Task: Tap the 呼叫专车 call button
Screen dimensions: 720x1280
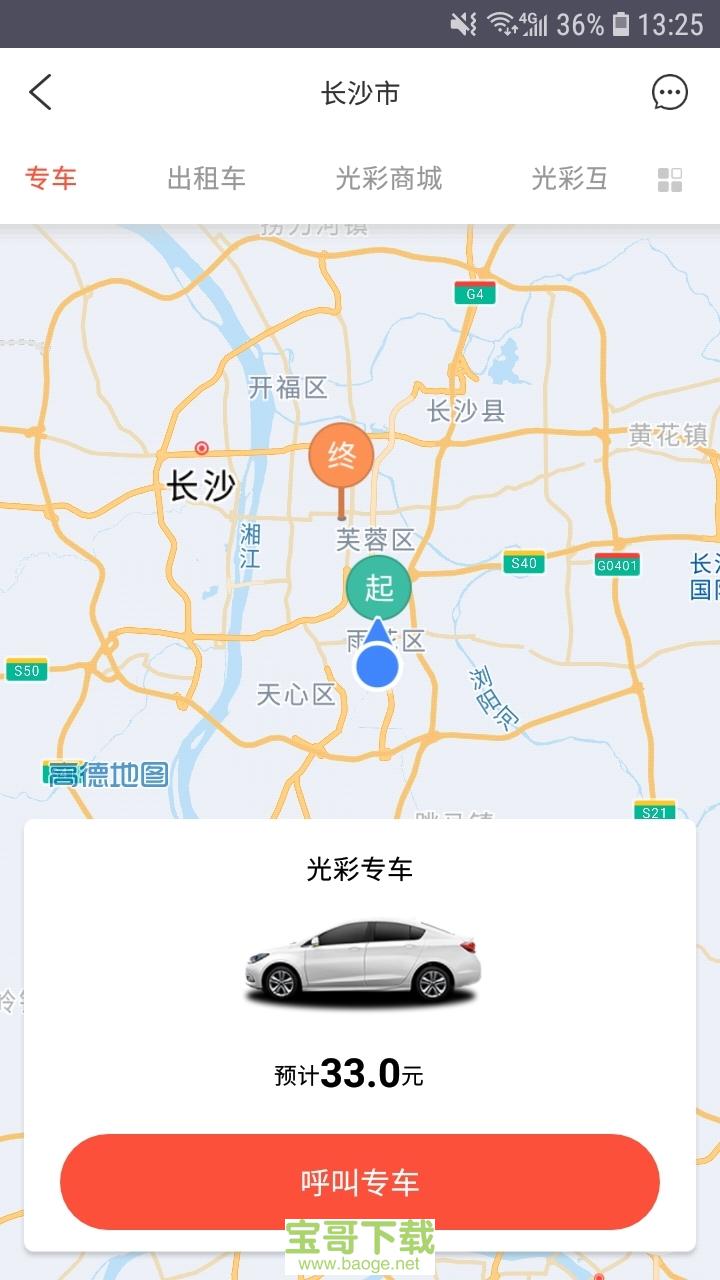Action: tap(360, 1180)
